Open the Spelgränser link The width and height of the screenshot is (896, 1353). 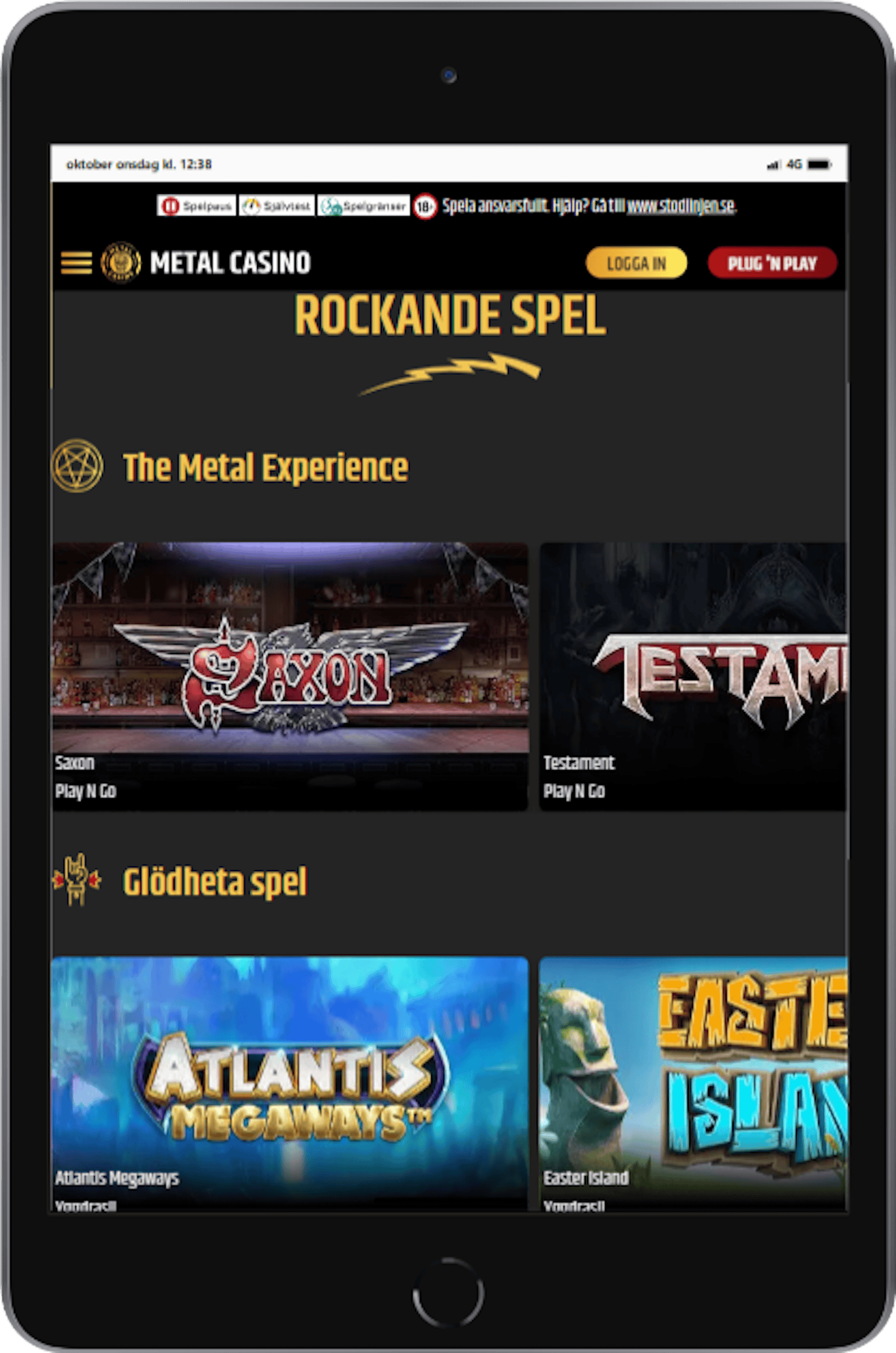(363, 206)
